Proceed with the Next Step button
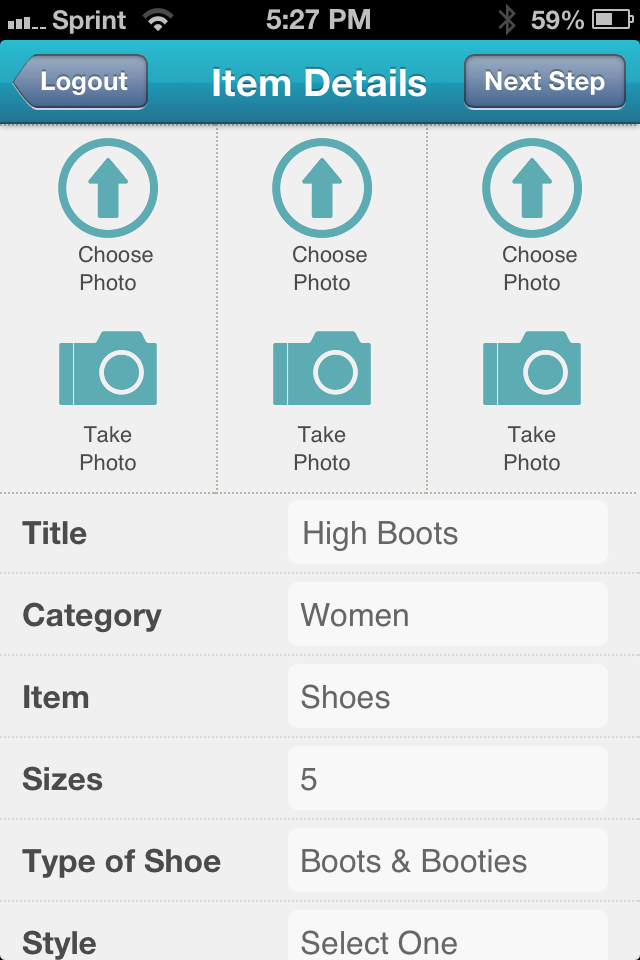 [x=544, y=82]
